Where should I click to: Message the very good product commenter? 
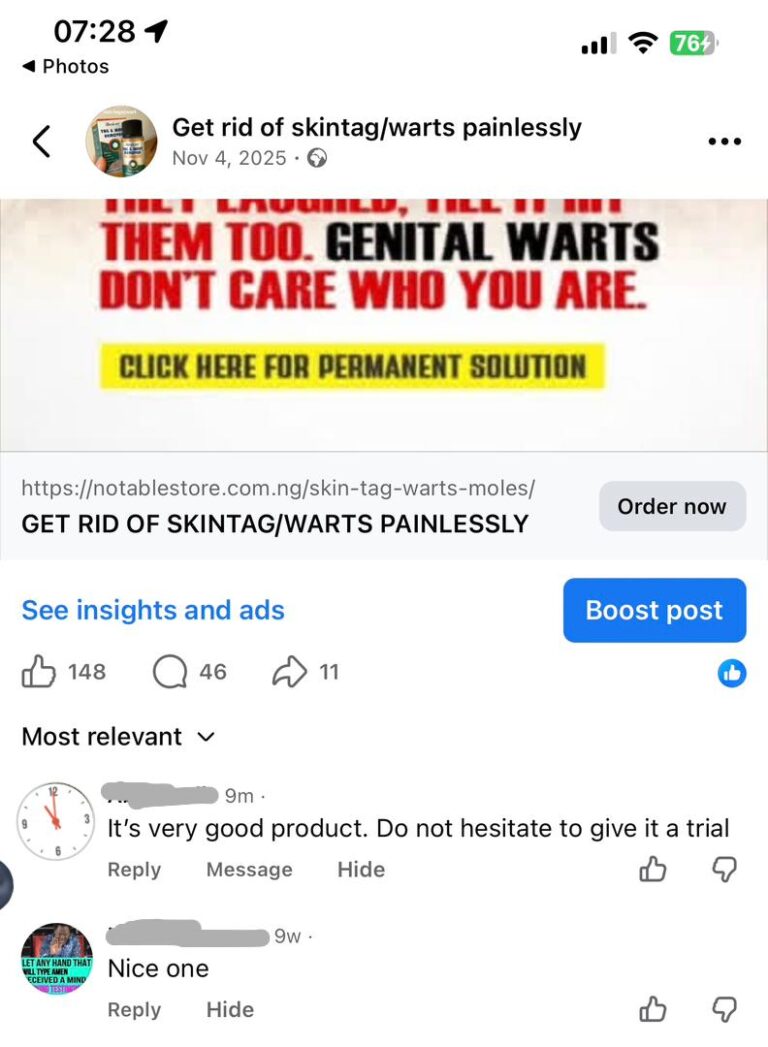click(249, 870)
